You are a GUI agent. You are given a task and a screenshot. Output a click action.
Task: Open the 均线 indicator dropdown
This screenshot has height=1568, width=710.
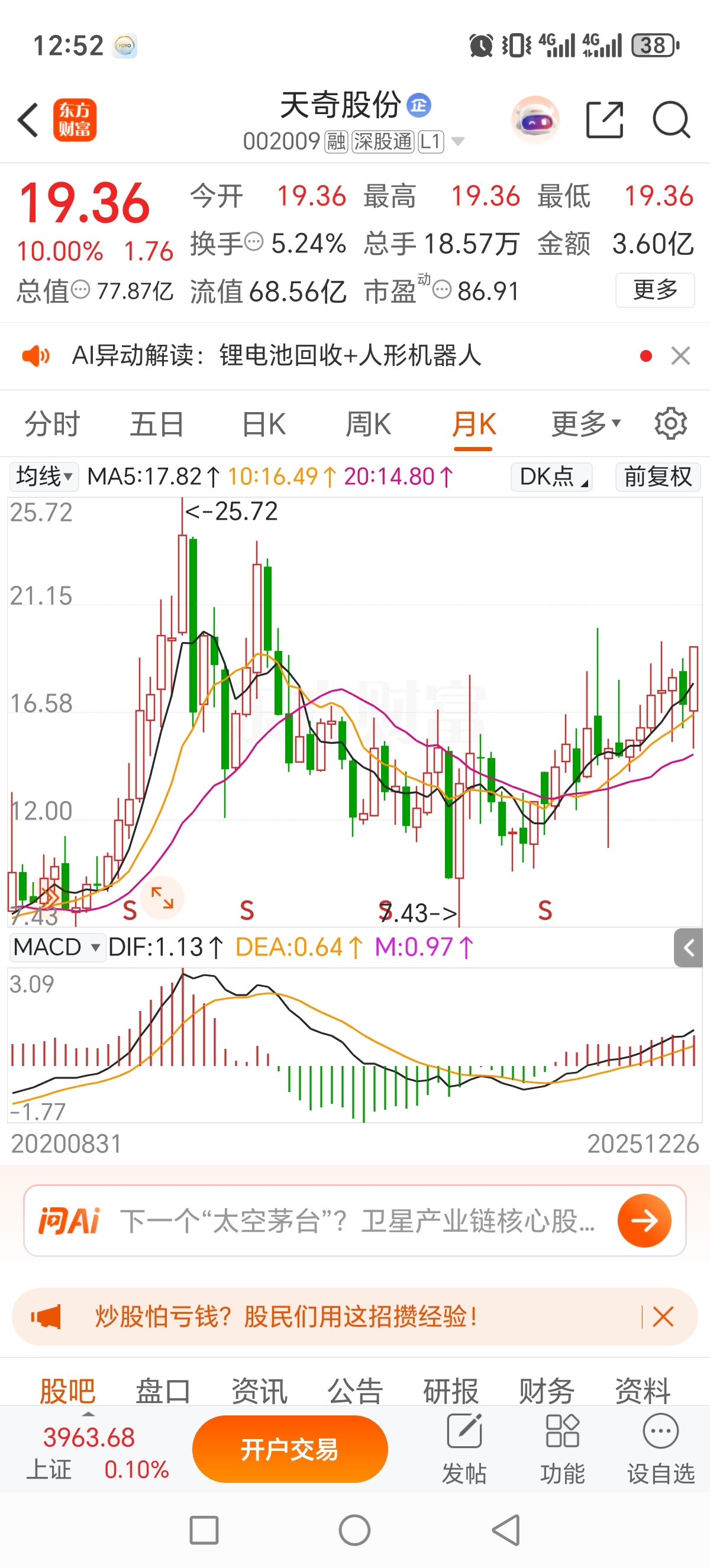(44, 476)
